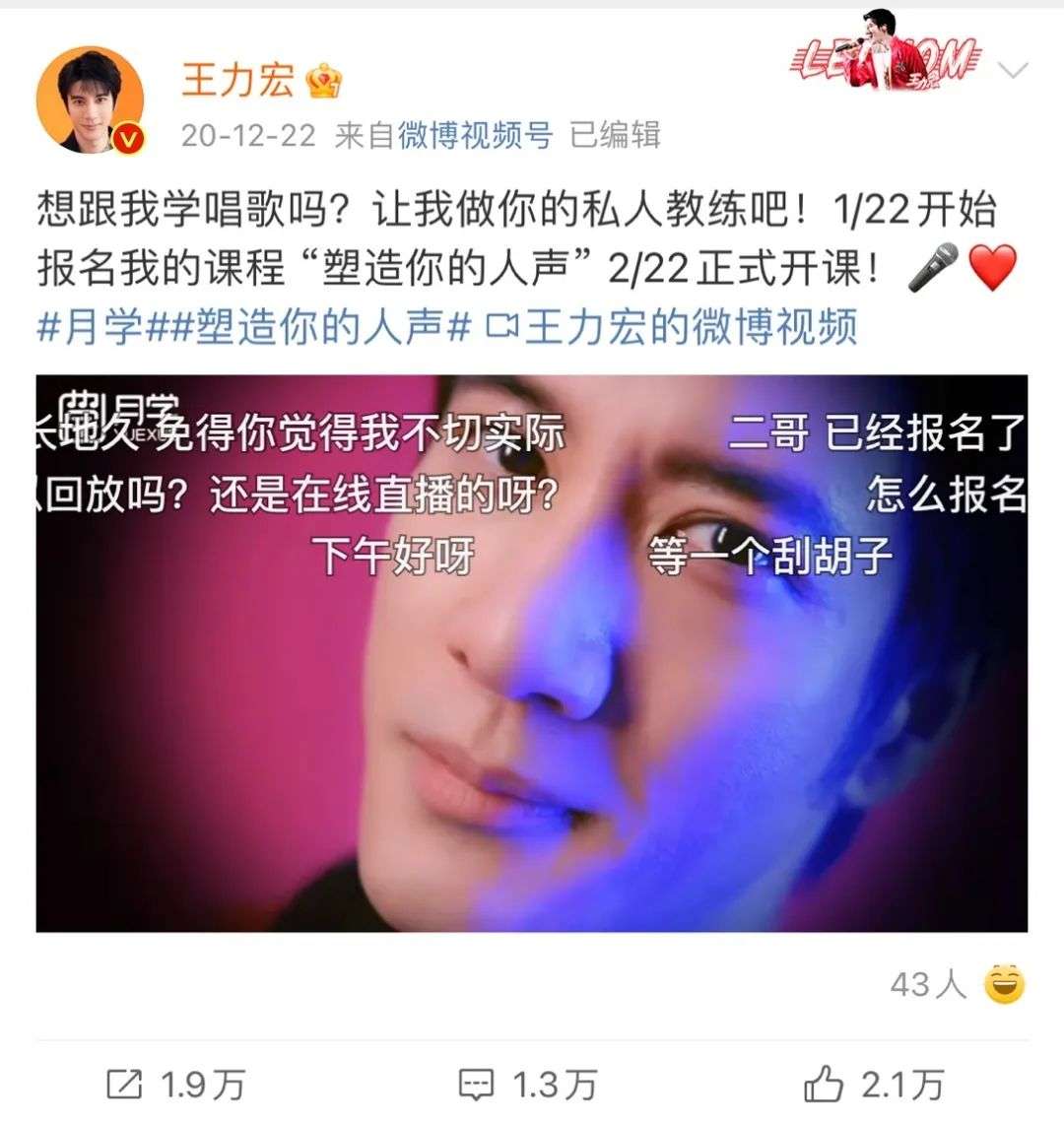
Task: Open the comments with 1.3万 replies
Action: point(529,1085)
